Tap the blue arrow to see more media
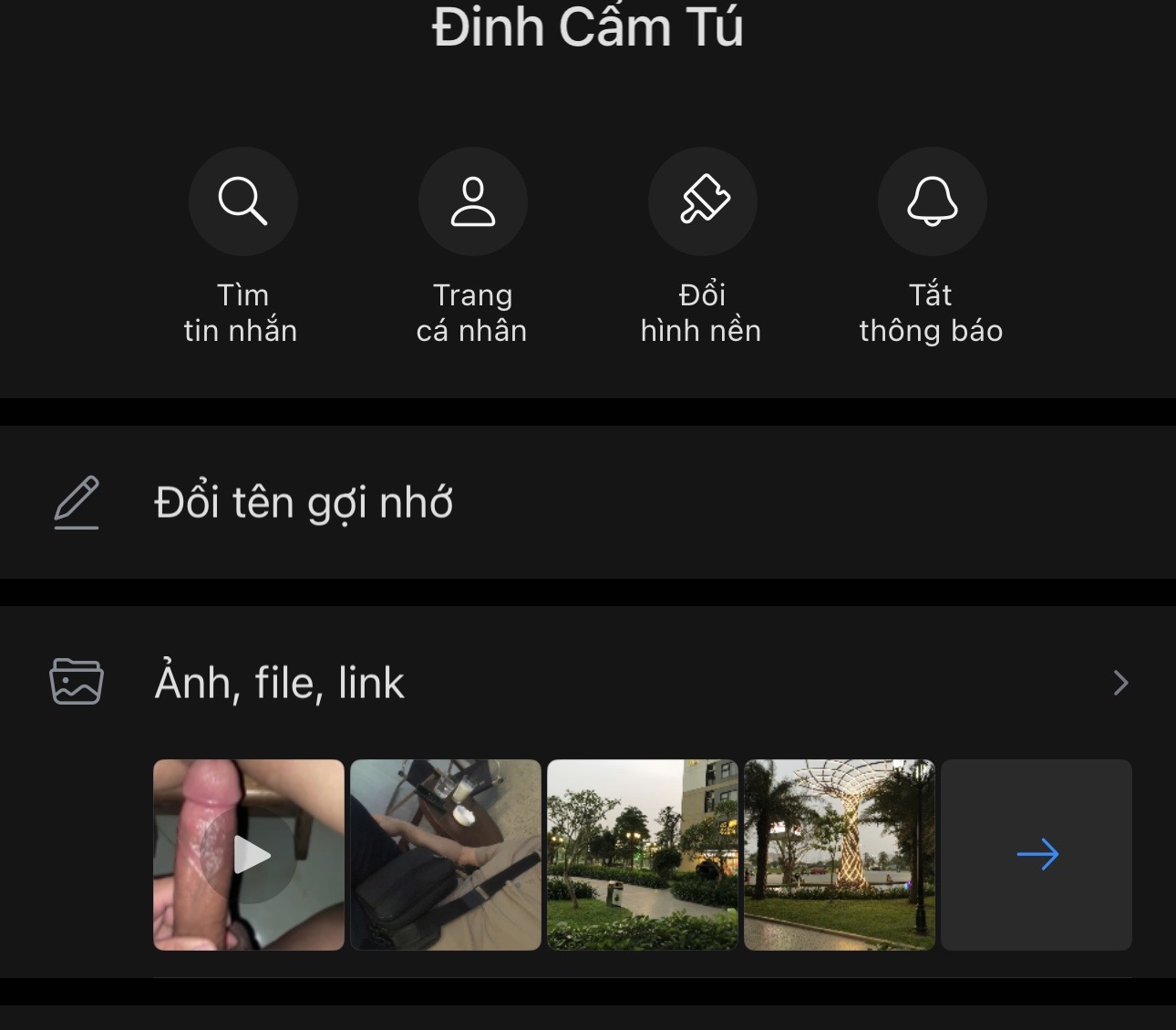Viewport: 1176px width, 1030px height. (x=1037, y=855)
